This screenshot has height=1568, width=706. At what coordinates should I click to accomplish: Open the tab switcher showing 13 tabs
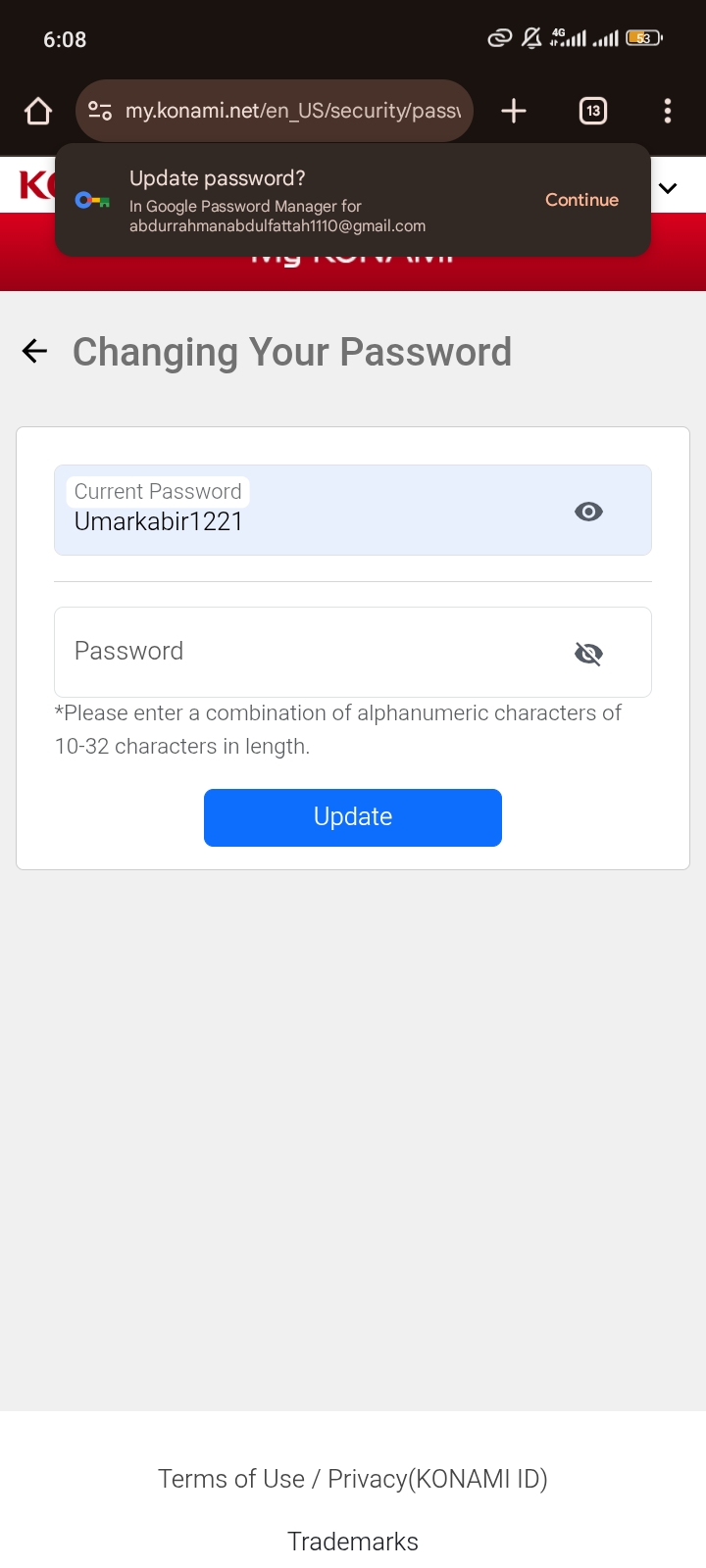tap(592, 111)
